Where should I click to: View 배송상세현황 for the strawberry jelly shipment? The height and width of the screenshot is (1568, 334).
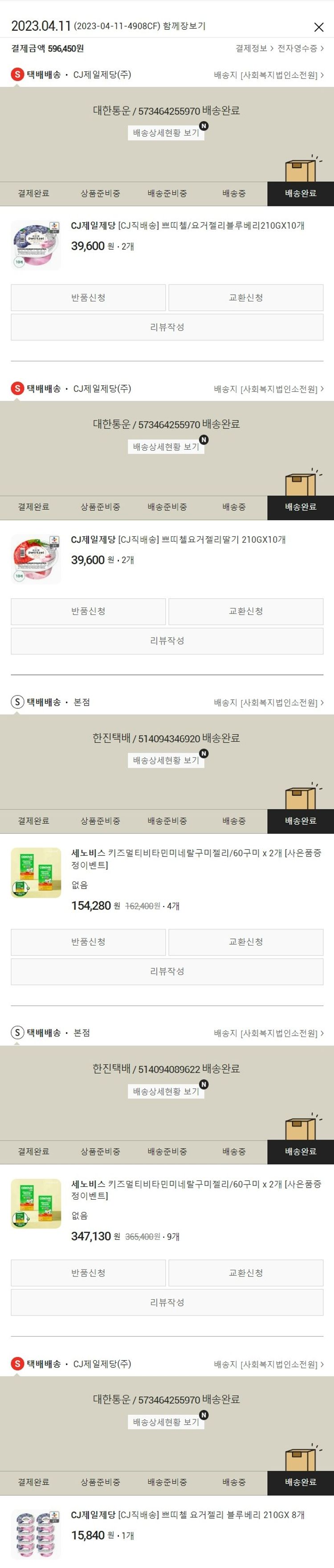coord(166,446)
